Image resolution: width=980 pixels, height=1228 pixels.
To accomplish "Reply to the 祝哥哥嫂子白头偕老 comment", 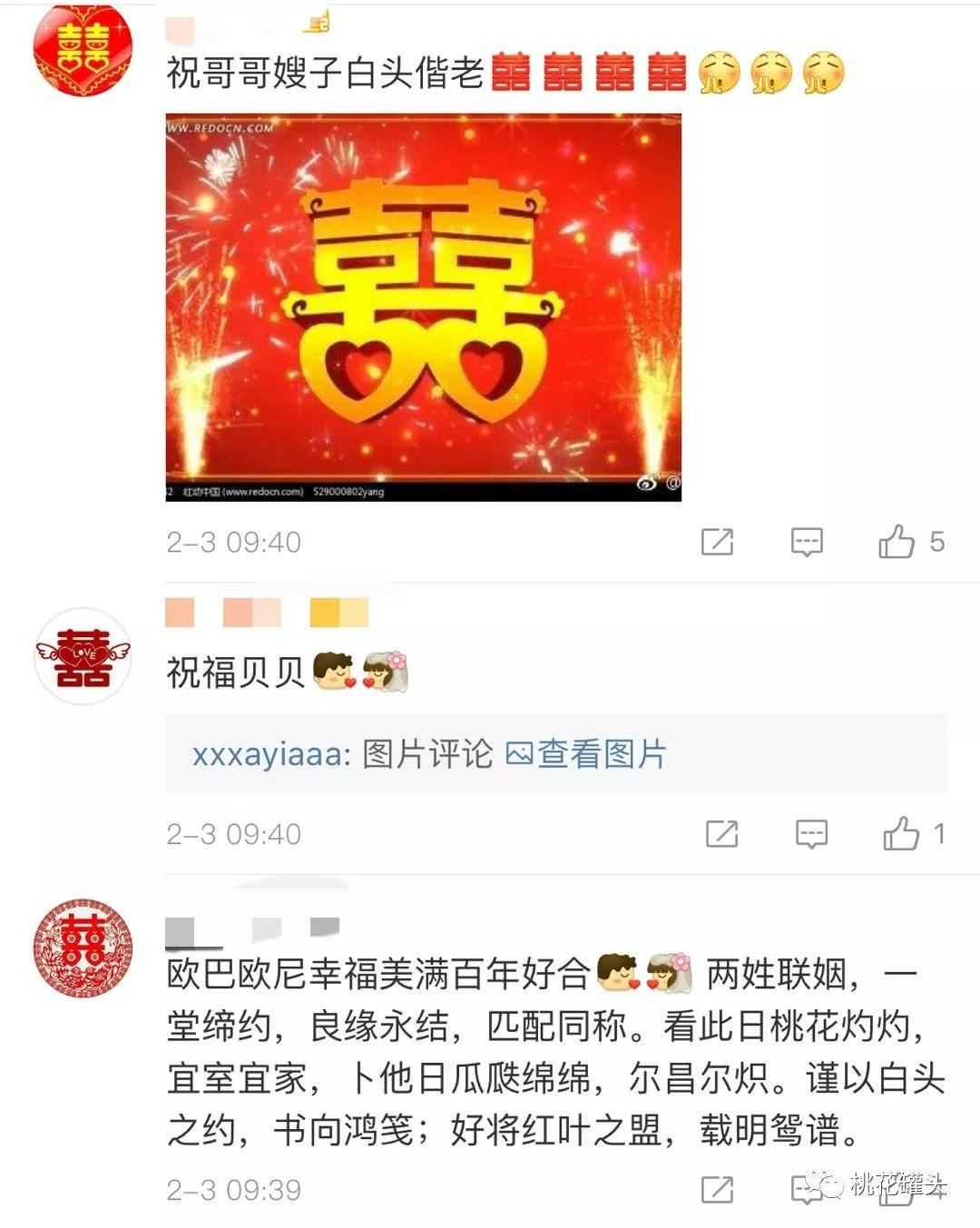I will click(x=807, y=543).
